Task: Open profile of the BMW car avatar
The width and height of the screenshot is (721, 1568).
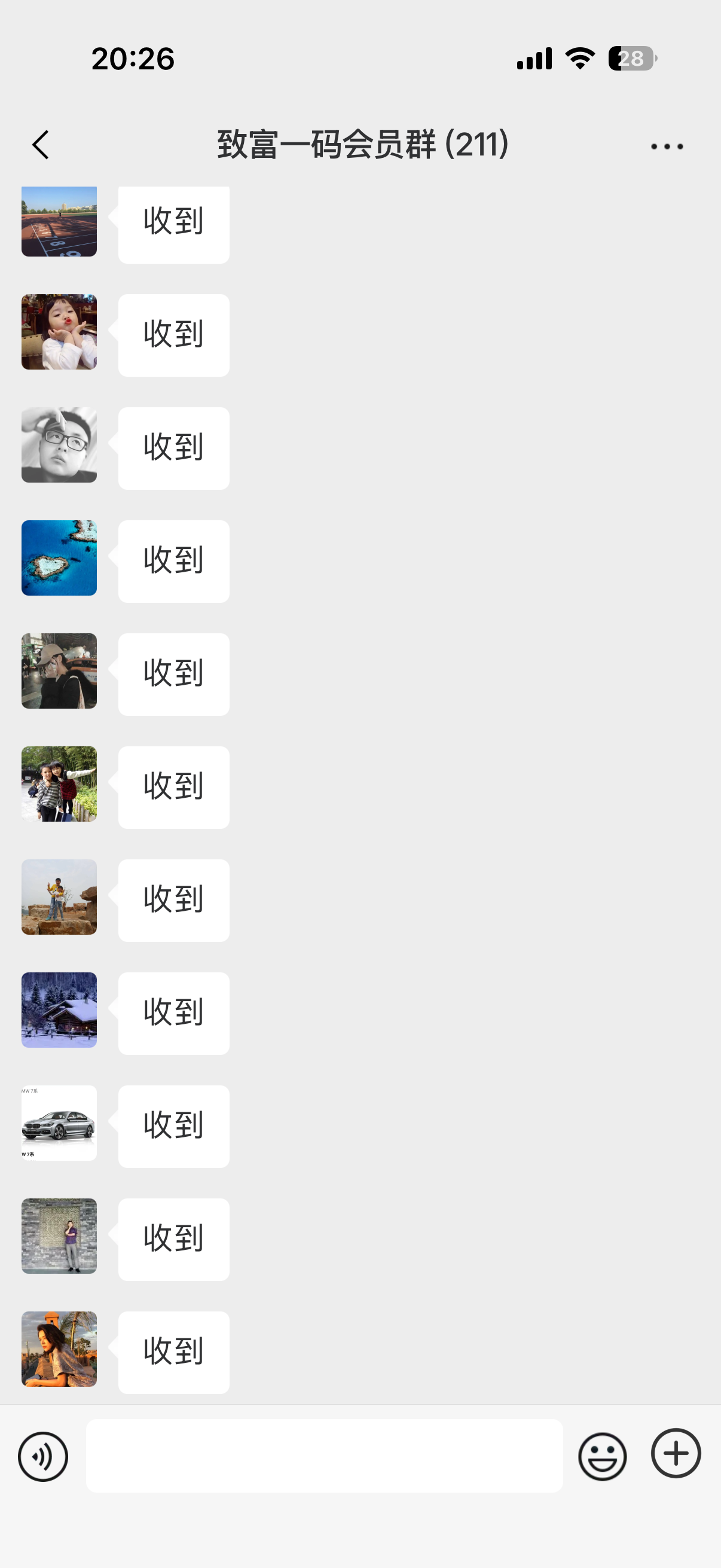Action: 59,1122
